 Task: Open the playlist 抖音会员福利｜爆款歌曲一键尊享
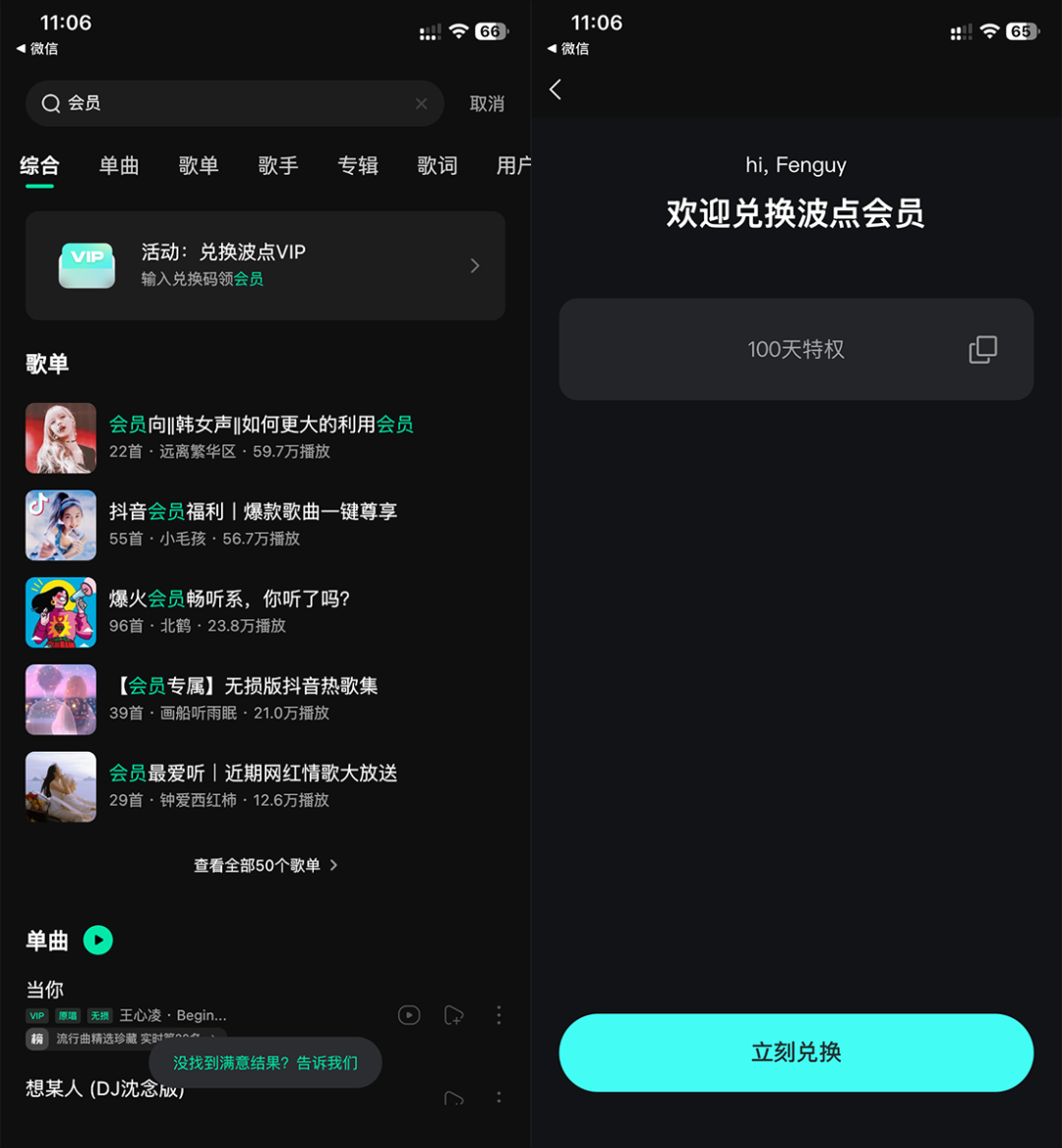pos(253,524)
